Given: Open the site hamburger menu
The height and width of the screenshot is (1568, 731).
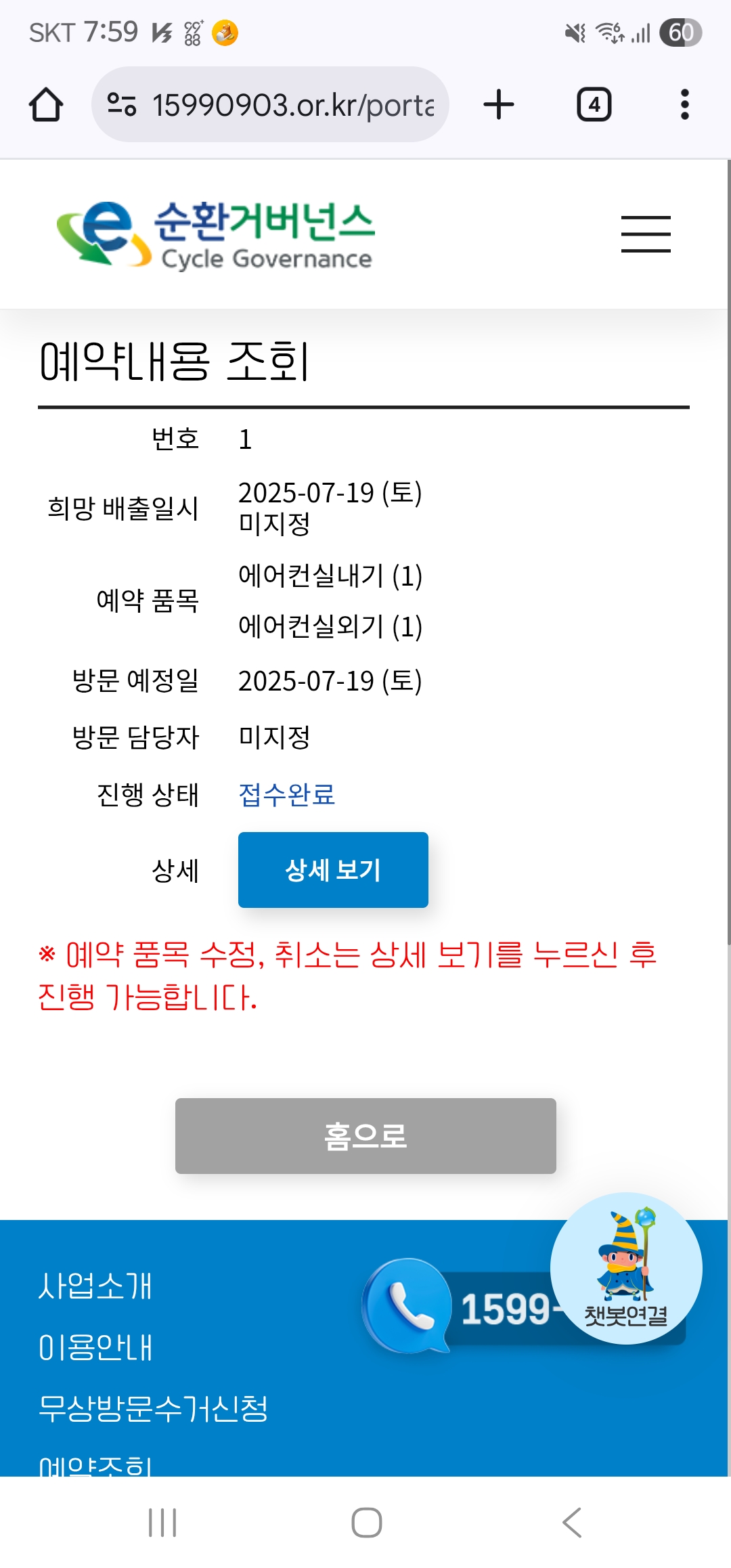Looking at the screenshot, I should point(646,234).
